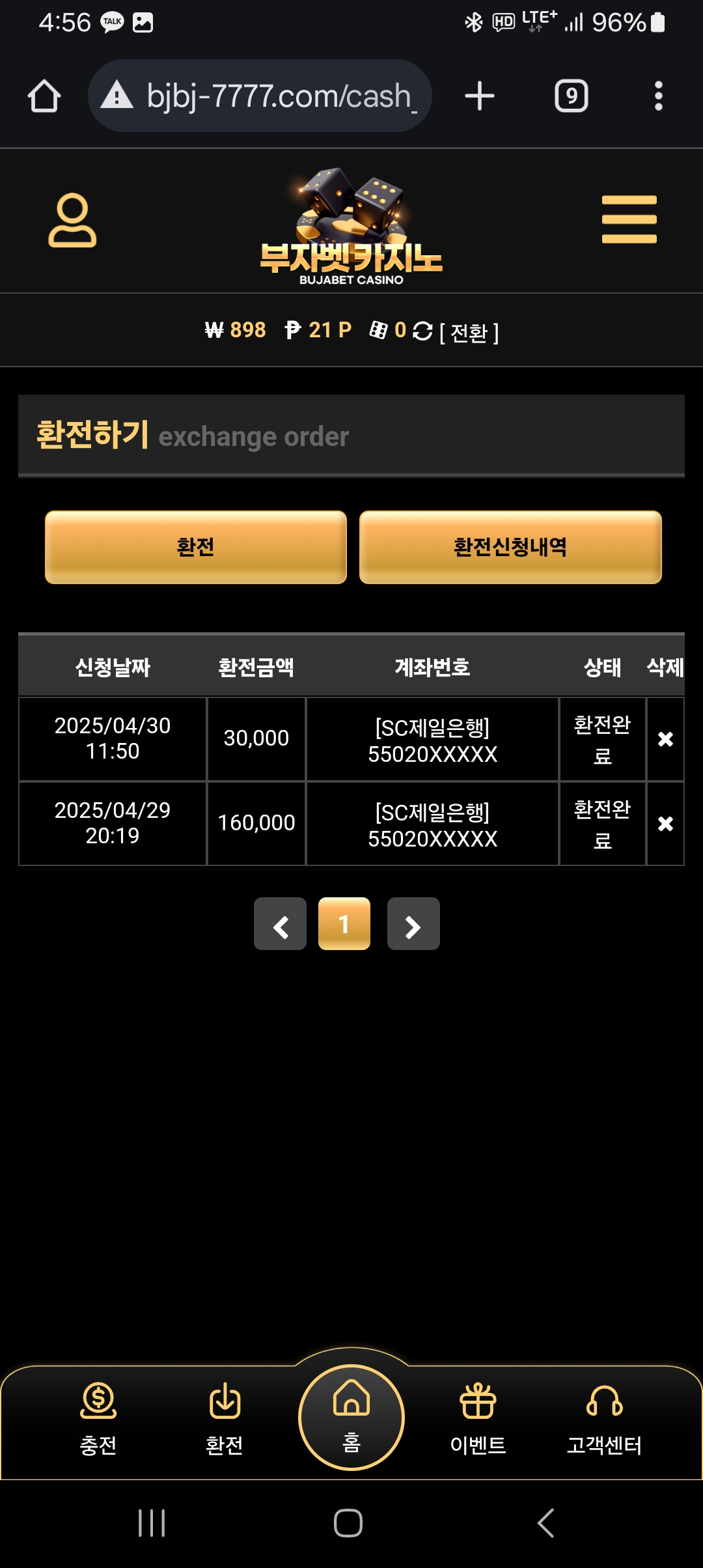Tap the URL address bar
Image resolution: width=703 pixels, height=1568 pixels.
click(260, 96)
